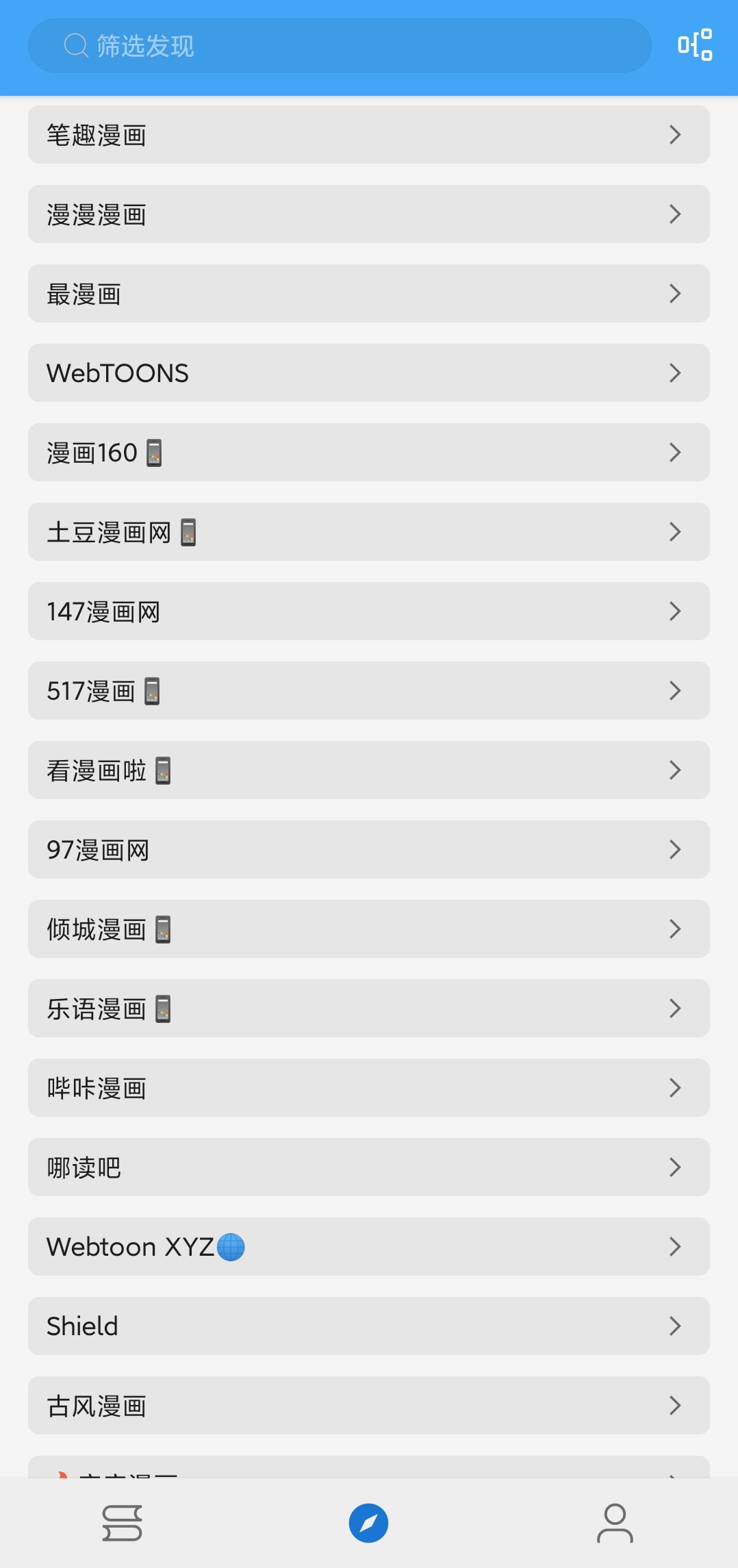738x1568 pixels.
Task: Open 97漫画网
Action: tap(369, 850)
